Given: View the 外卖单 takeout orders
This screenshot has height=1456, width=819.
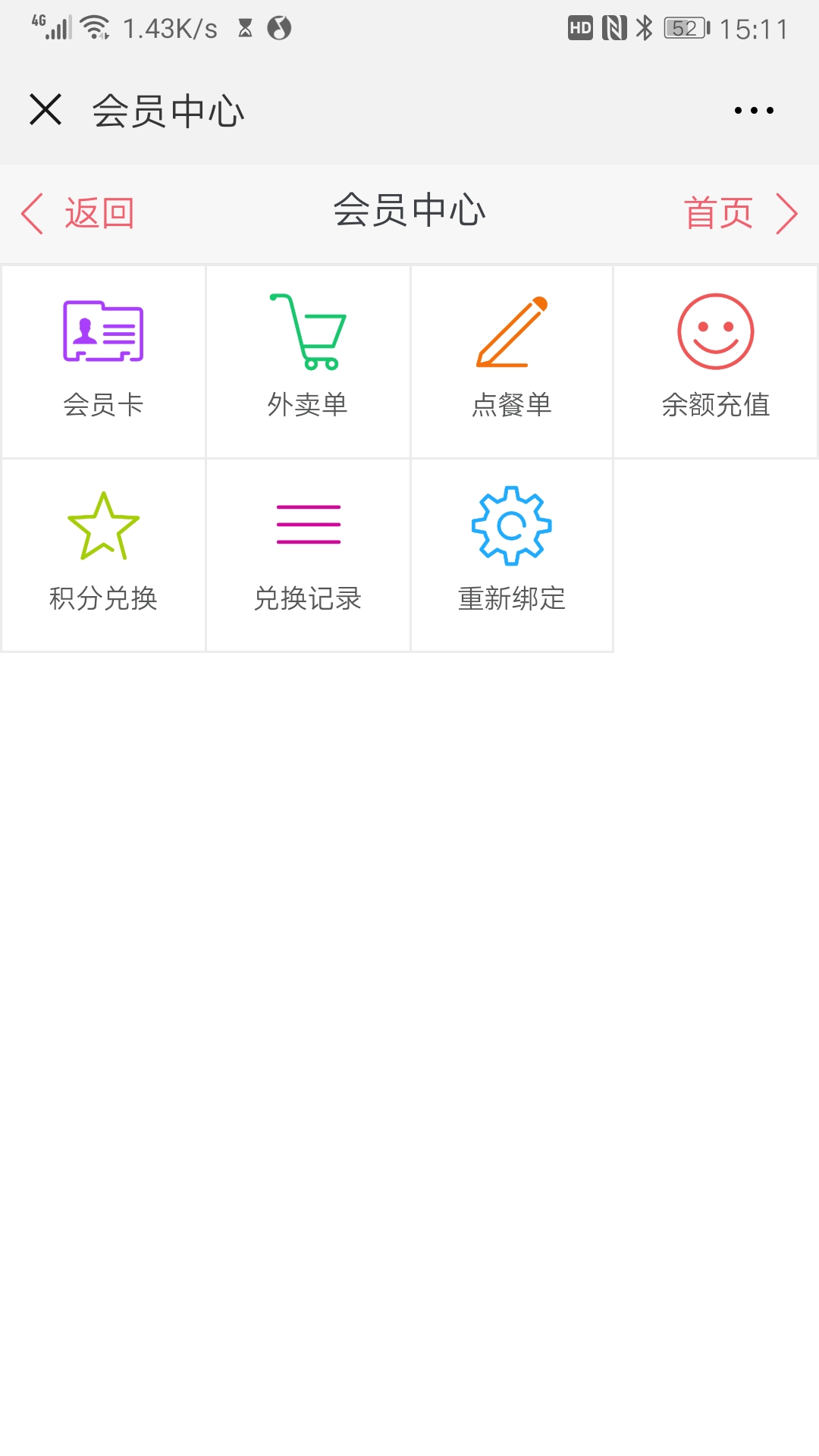Looking at the screenshot, I should (x=308, y=361).
